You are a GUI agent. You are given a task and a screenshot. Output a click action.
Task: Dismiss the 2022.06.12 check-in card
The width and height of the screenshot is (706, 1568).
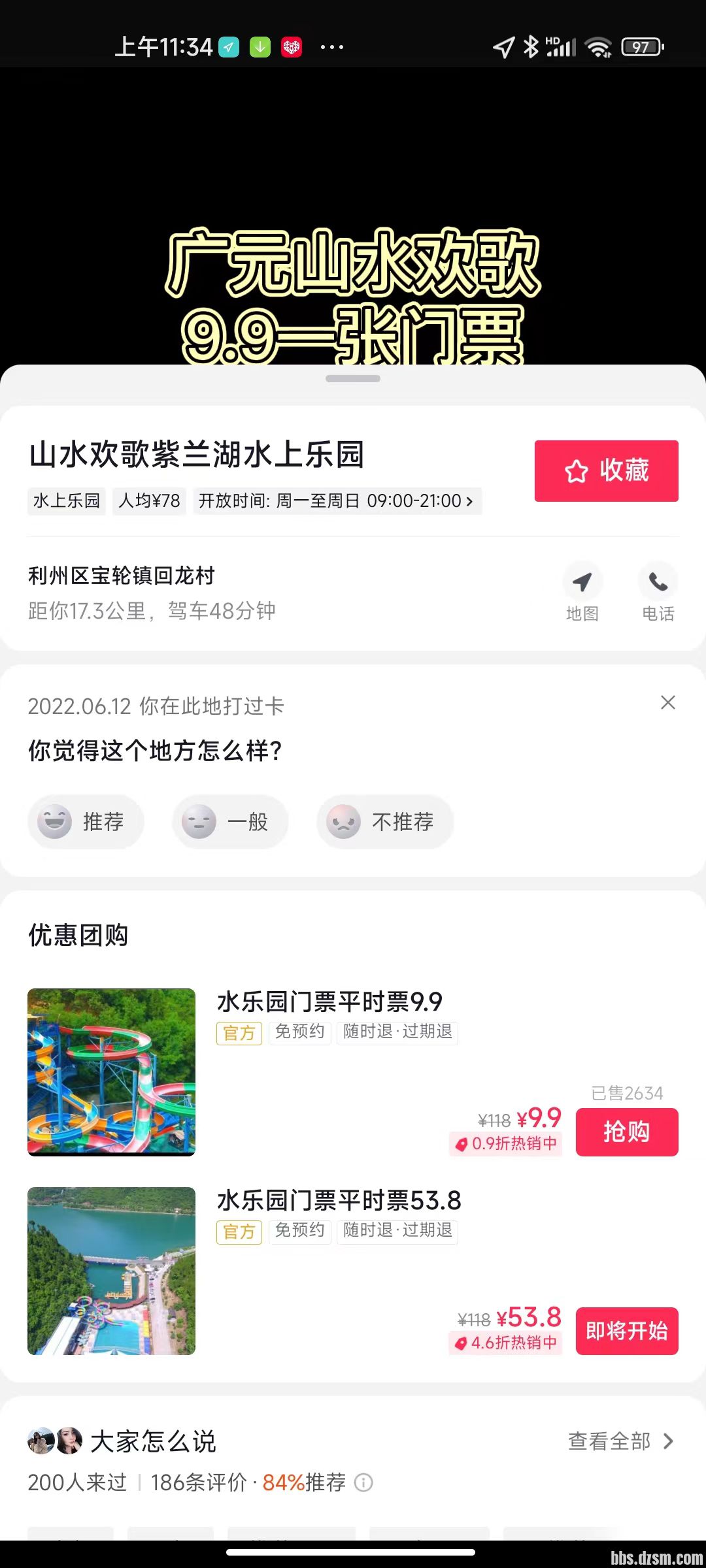(667, 703)
